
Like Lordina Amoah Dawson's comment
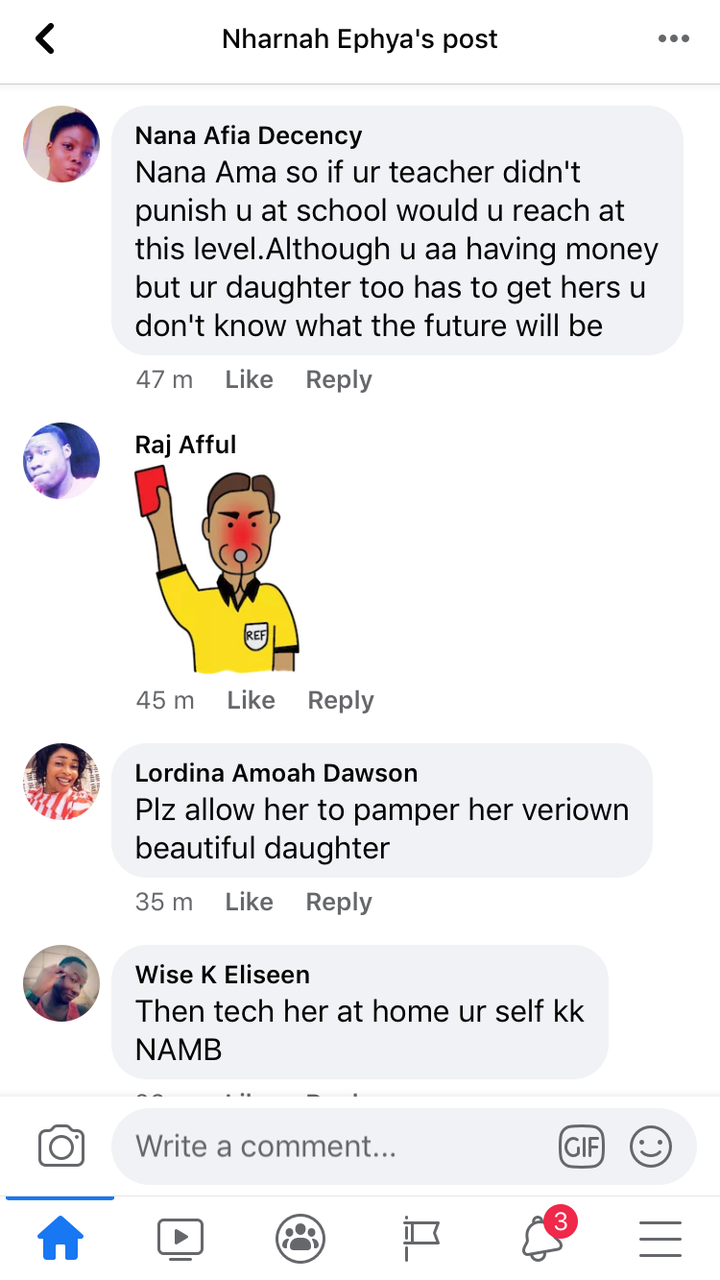click(x=249, y=902)
